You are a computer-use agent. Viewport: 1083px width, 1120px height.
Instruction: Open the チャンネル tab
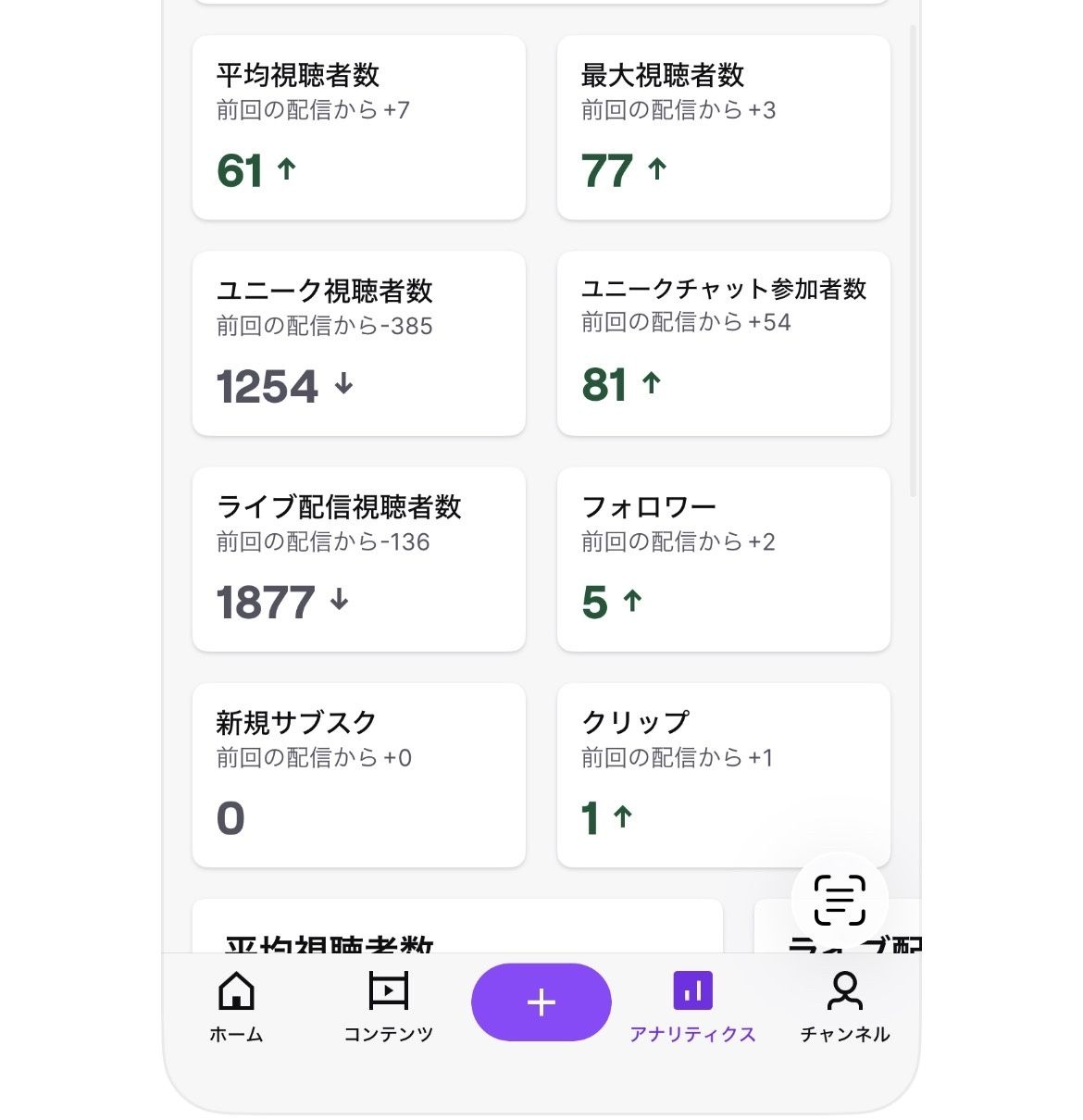[844, 1006]
